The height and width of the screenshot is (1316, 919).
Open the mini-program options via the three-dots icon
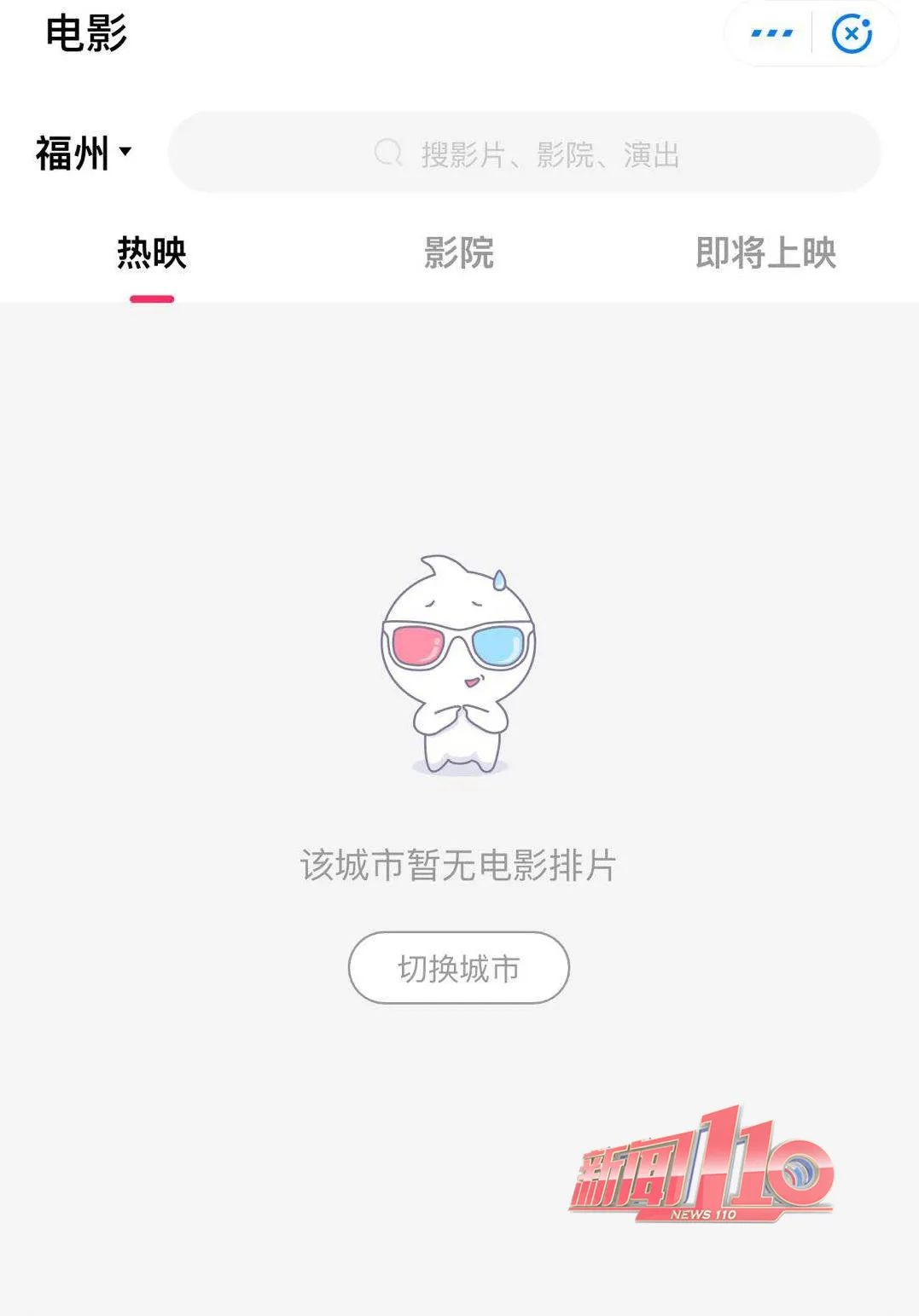pos(771,32)
